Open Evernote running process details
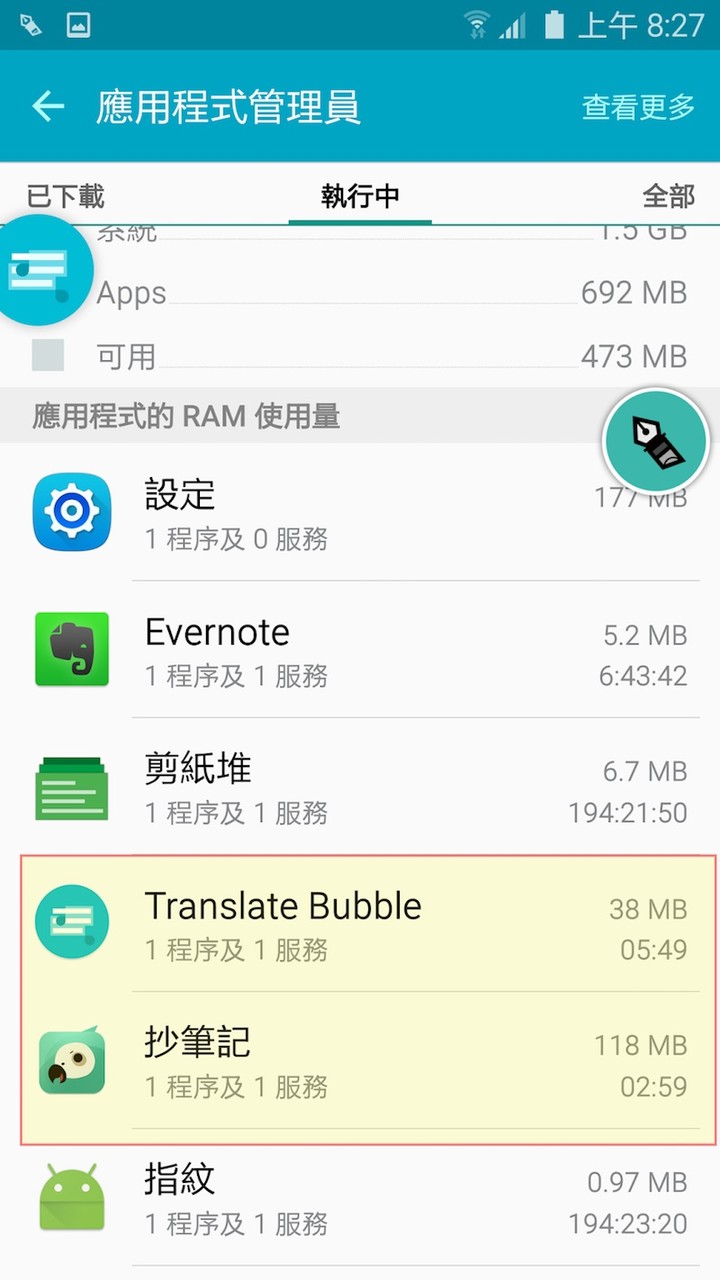This screenshot has width=720, height=1280. click(360, 651)
